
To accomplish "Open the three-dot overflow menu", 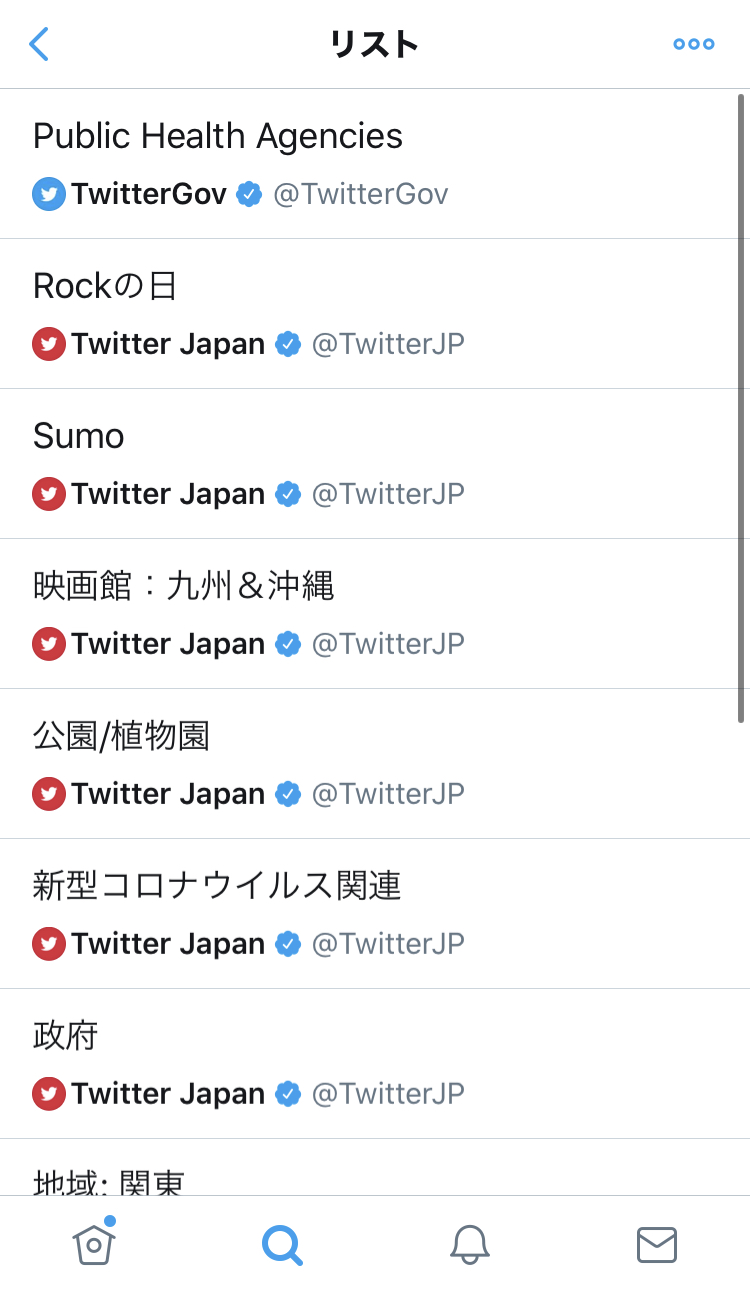I will pos(693,44).
